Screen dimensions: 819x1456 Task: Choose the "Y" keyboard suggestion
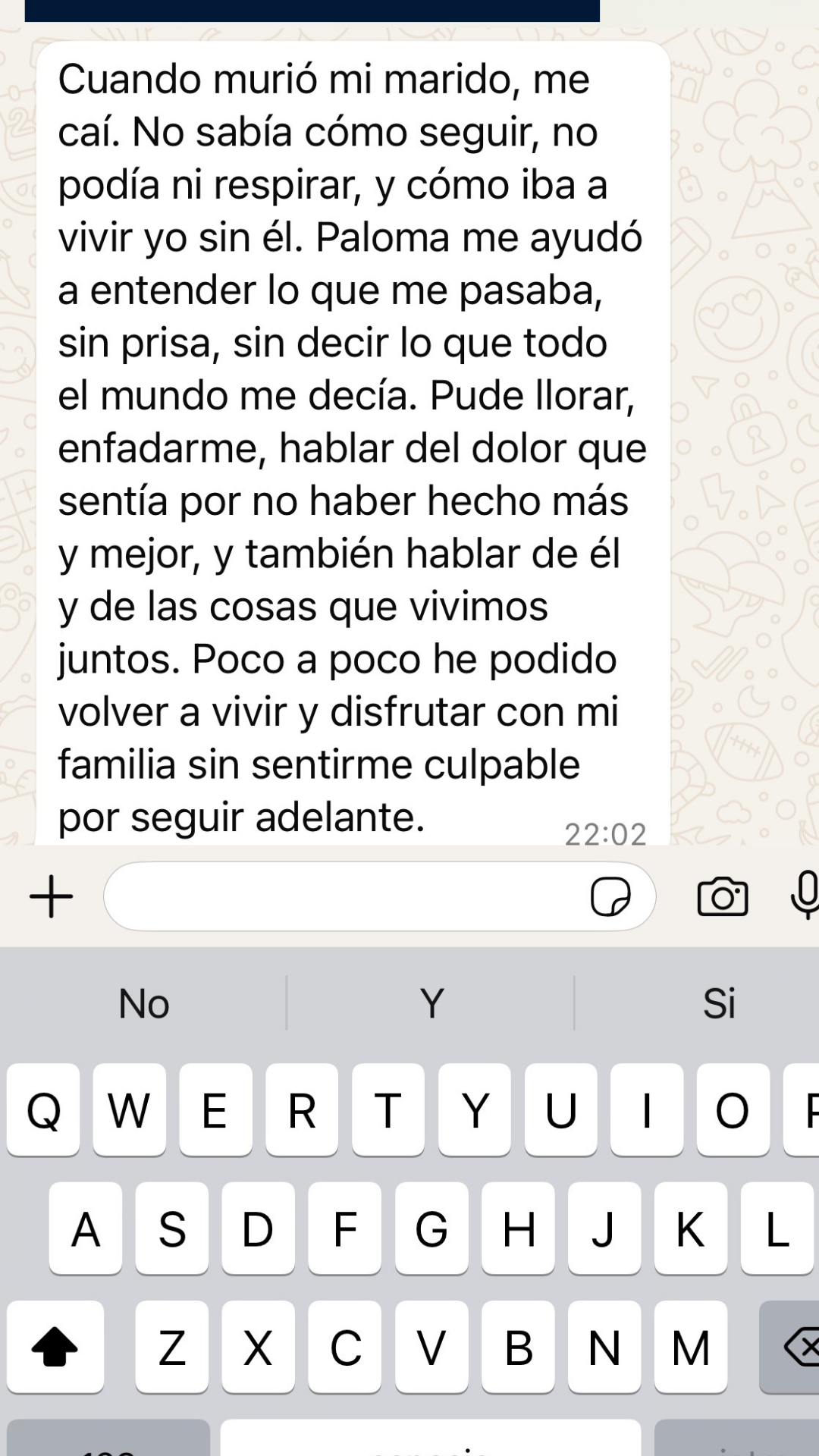431,1003
